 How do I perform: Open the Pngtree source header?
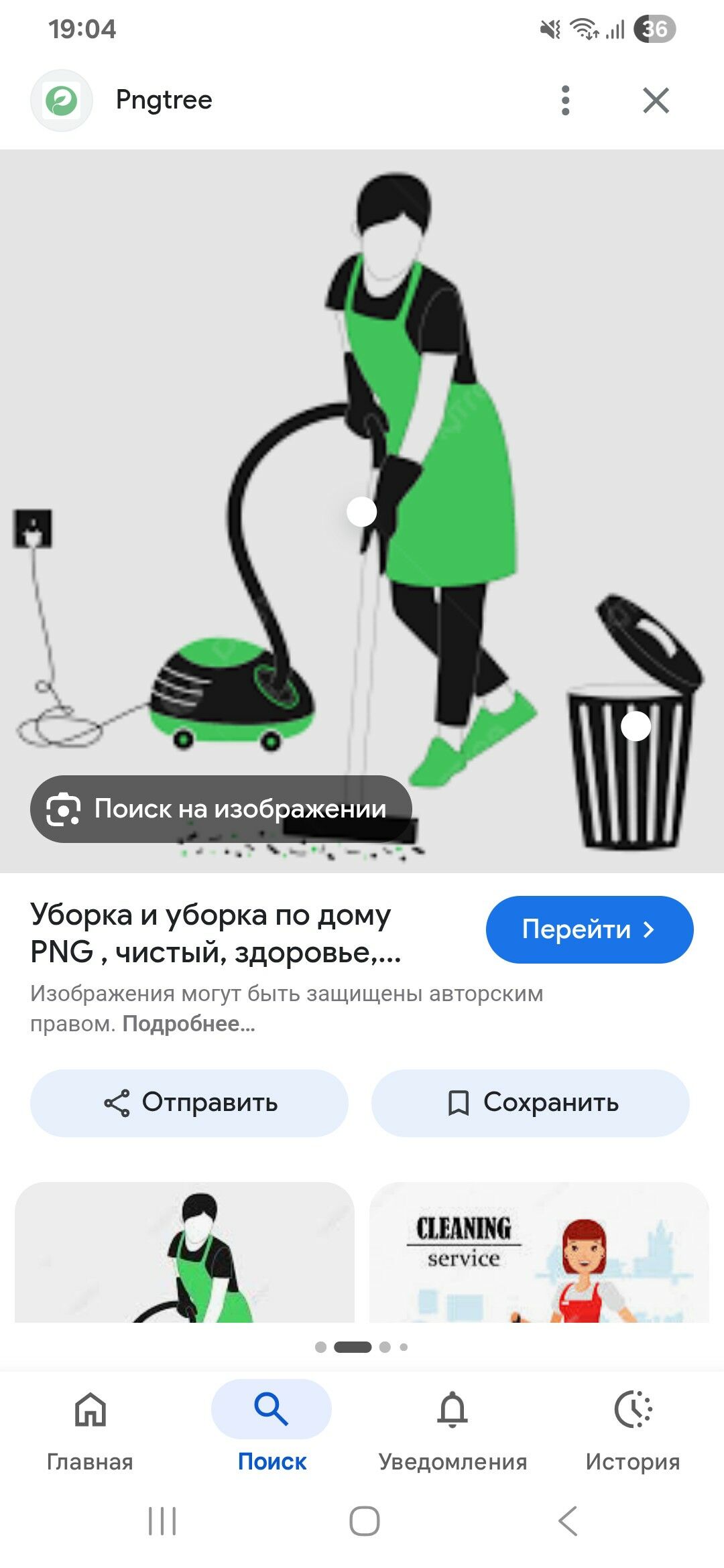(x=164, y=100)
